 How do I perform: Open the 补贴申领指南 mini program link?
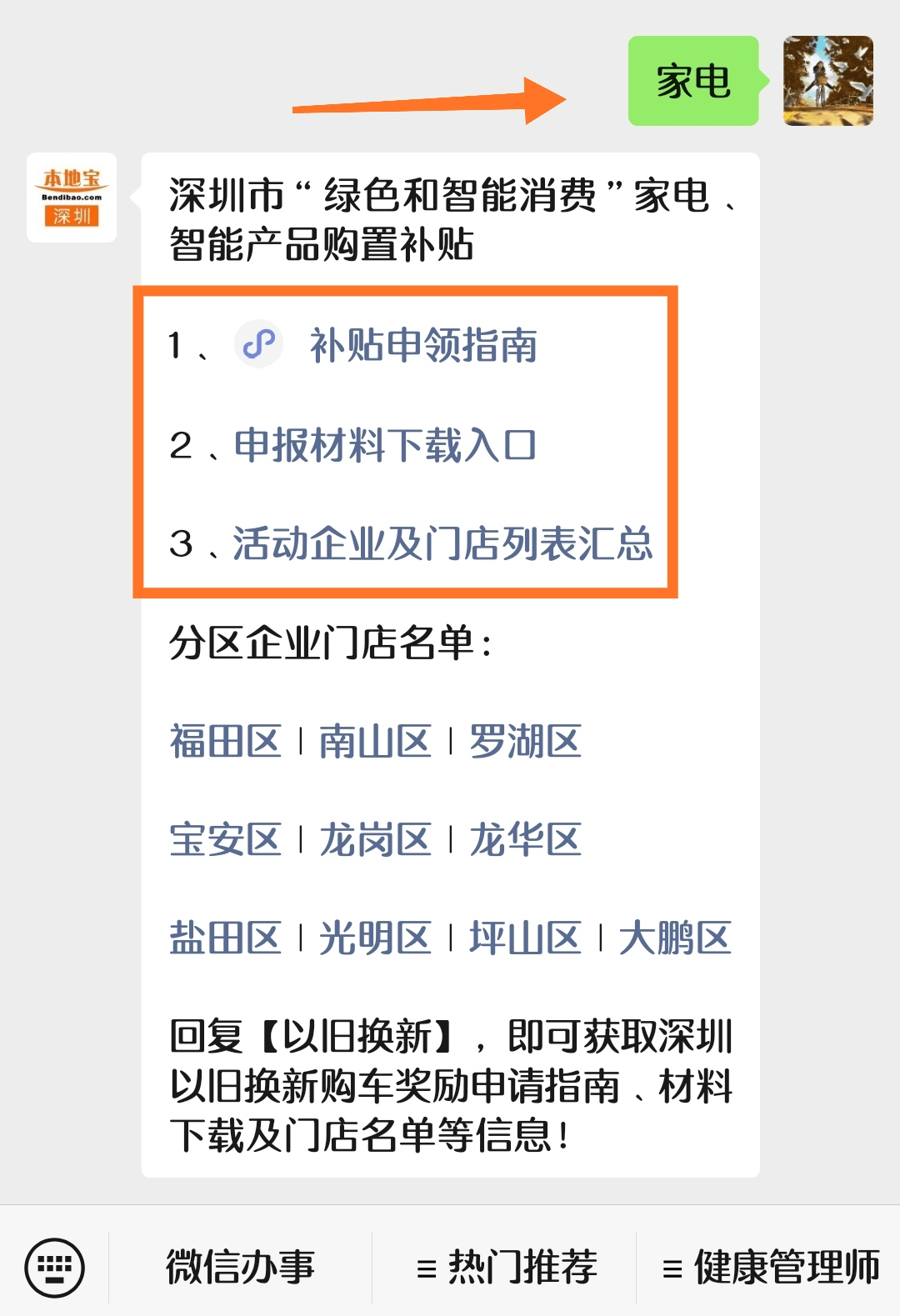coord(422,345)
